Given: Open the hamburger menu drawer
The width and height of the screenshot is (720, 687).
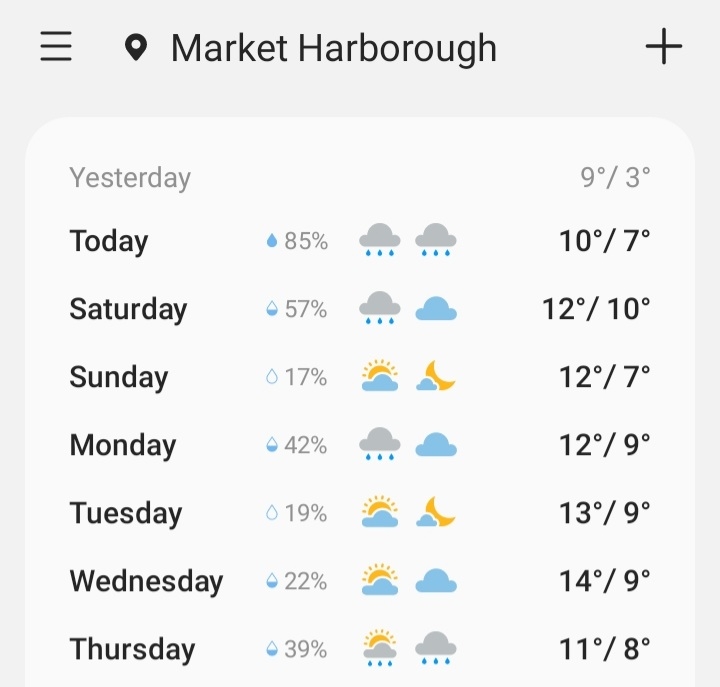Looking at the screenshot, I should pos(56,47).
